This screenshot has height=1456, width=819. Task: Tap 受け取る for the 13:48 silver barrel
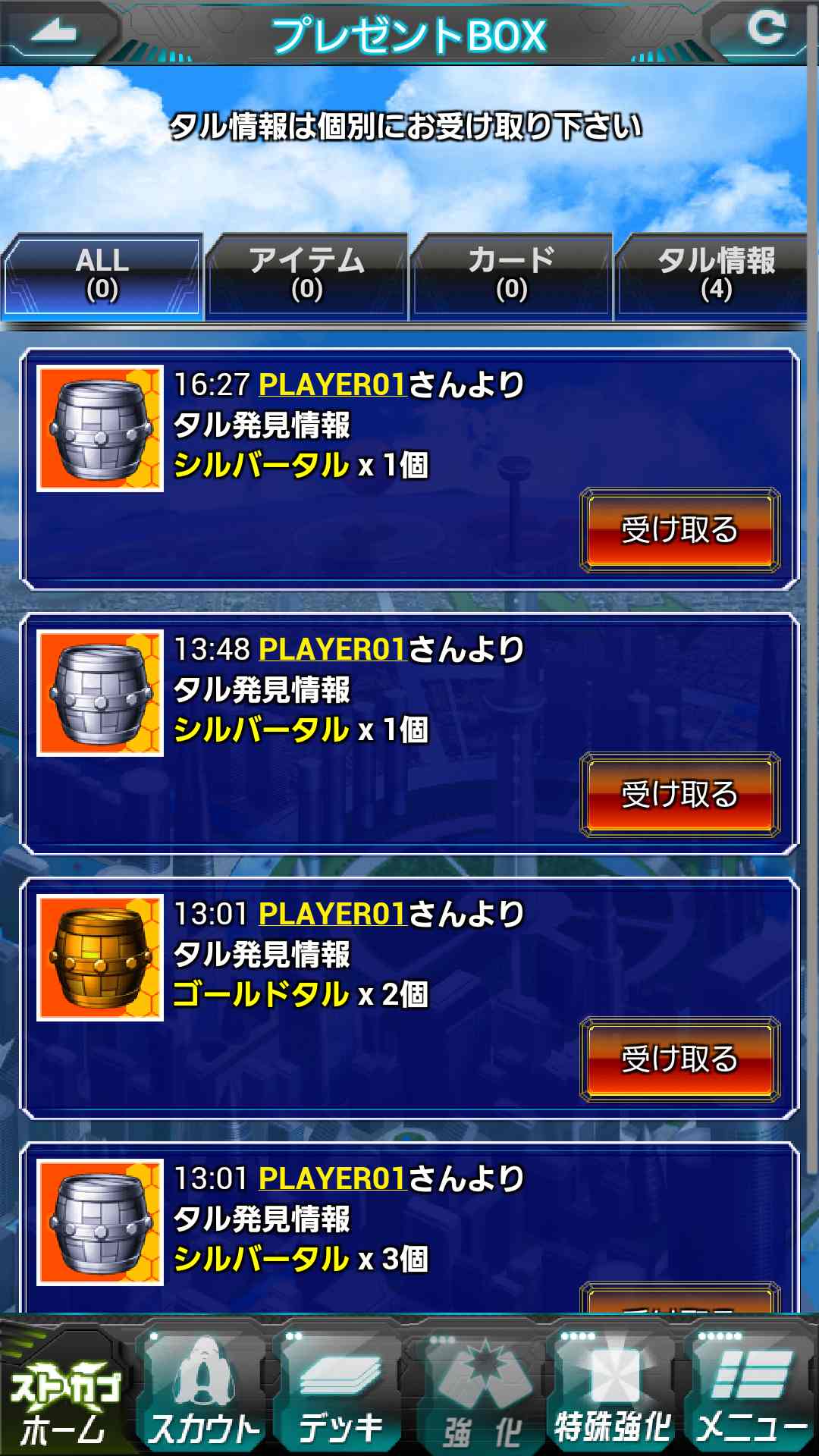click(x=679, y=795)
